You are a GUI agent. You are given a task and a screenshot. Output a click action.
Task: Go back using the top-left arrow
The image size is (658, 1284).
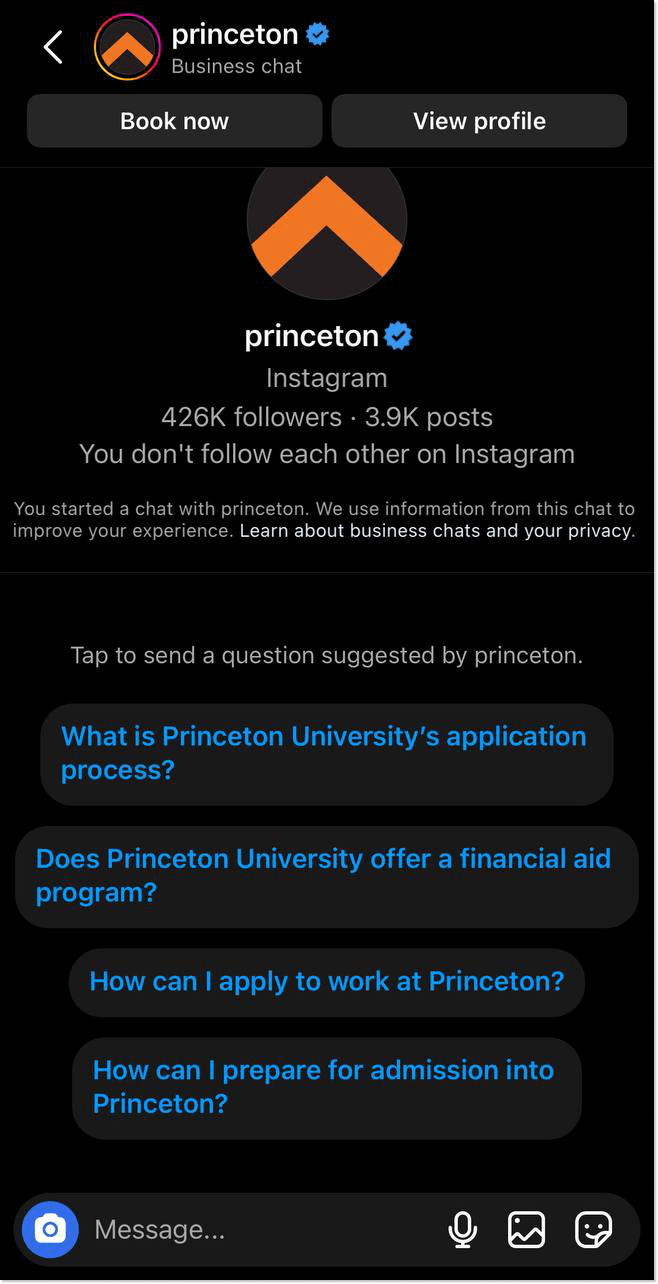coord(53,47)
